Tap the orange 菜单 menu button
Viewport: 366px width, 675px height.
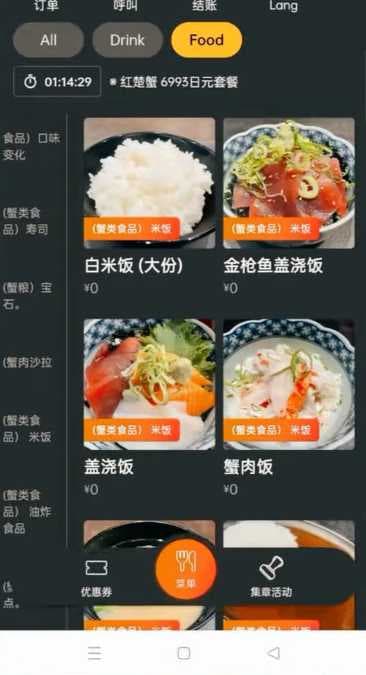coord(186,568)
